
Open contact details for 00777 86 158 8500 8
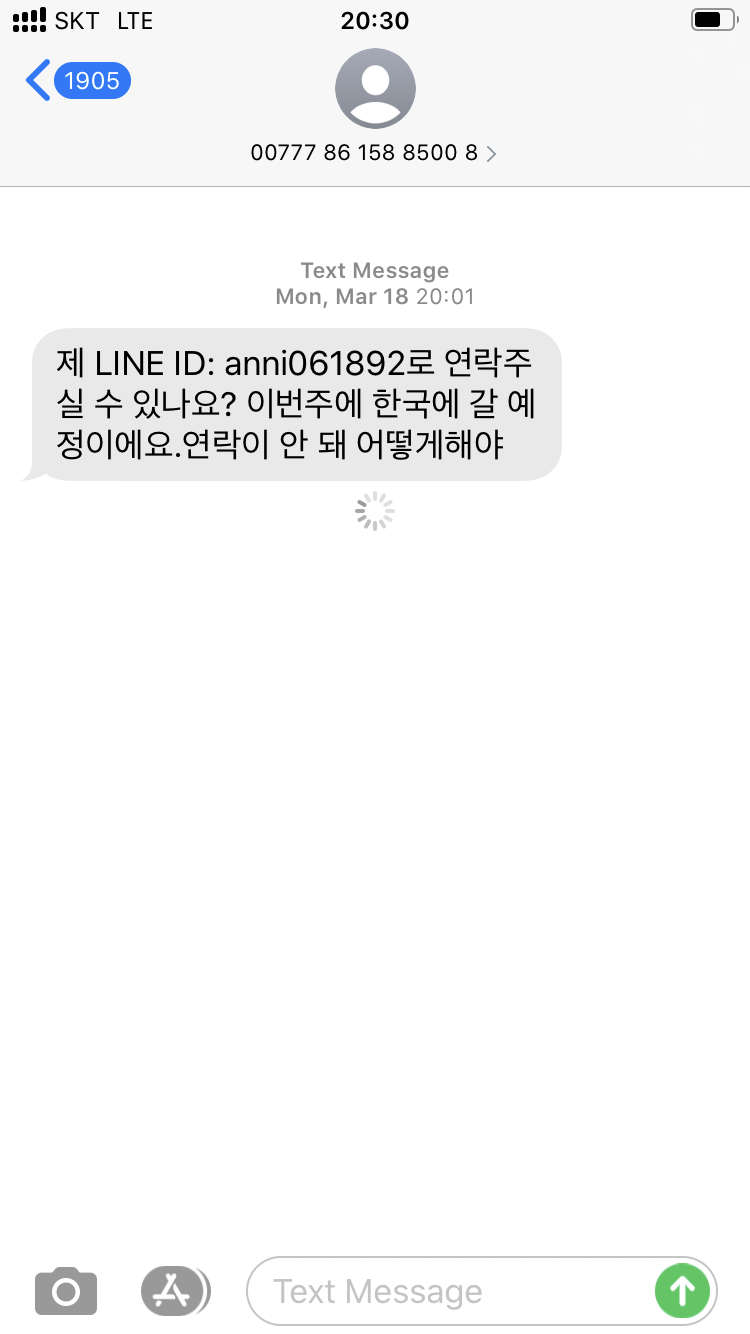point(374,153)
